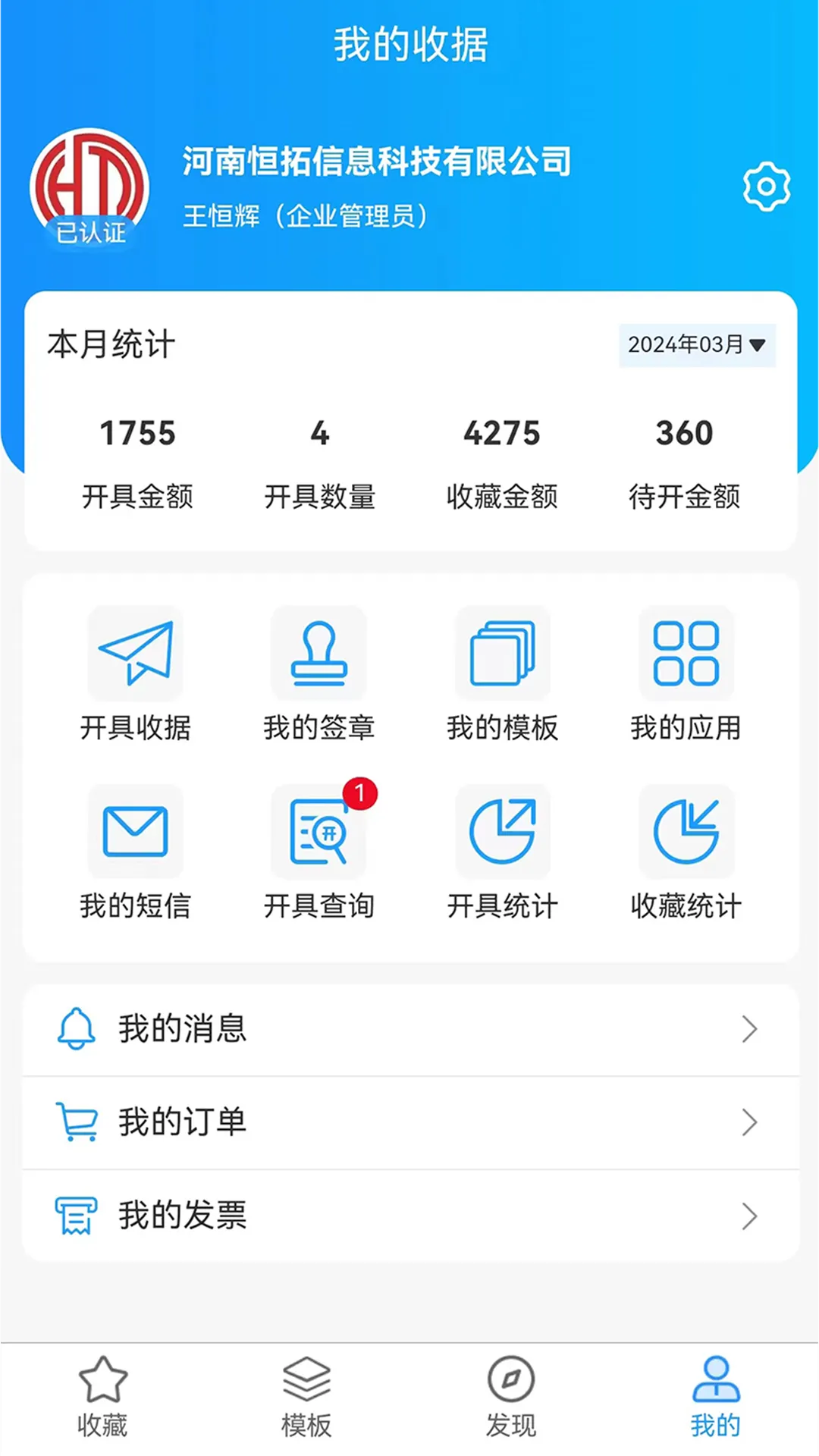
Task: Open the 2024年03月 month dropdown
Action: [697, 345]
